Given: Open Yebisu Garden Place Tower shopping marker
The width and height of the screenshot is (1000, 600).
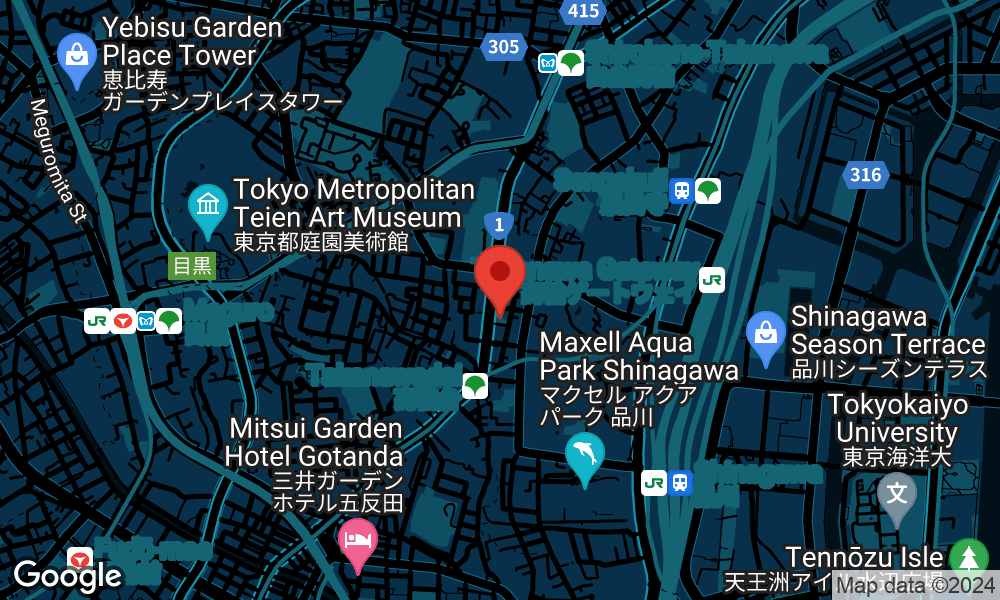Looking at the screenshot, I should click(x=76, y=53).
